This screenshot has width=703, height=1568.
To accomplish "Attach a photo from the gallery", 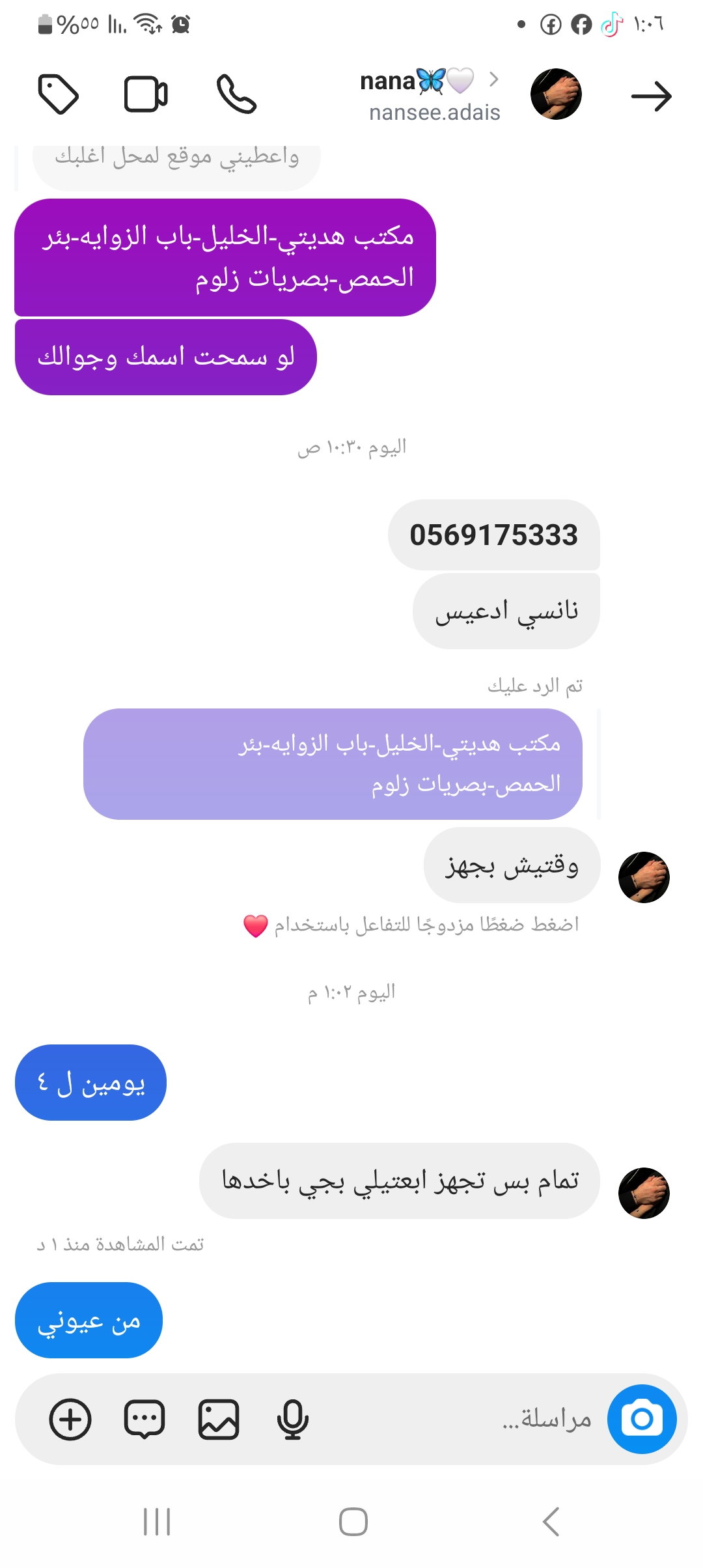I will click(219, 1419).
